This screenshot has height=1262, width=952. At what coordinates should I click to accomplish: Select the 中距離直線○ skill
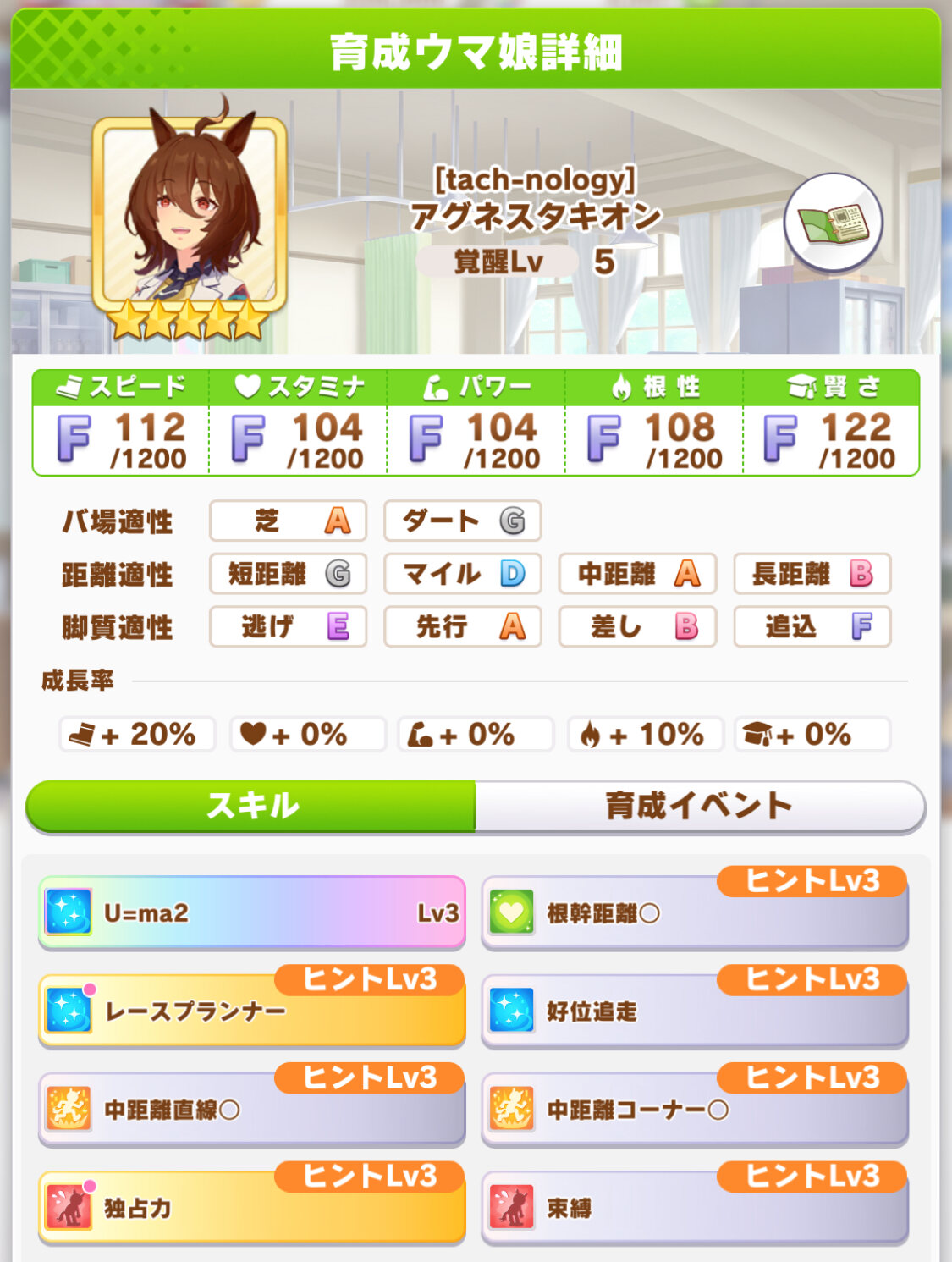252,1110
